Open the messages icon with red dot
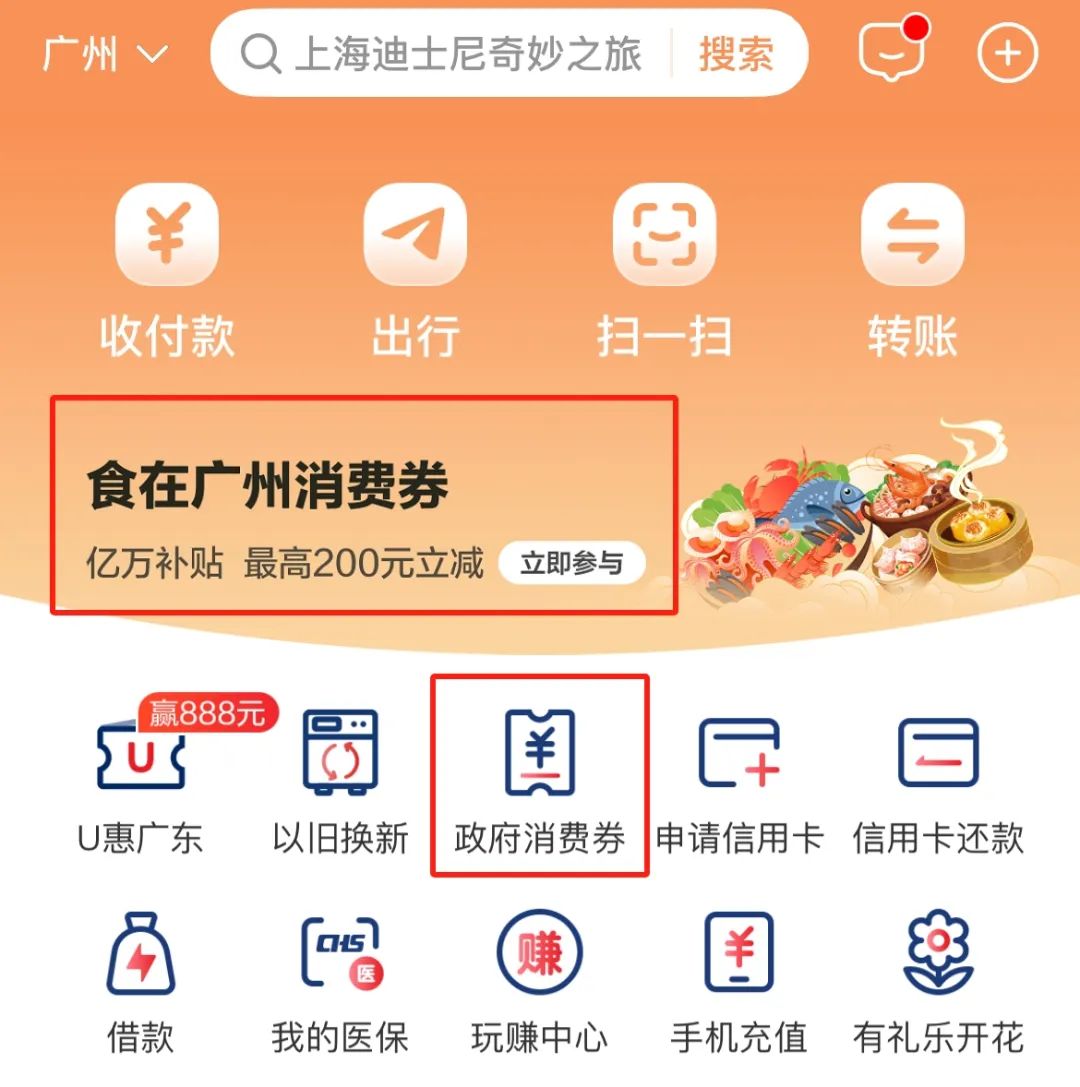This screenshot has height=1087, width=1080. (x=890, y=52)
